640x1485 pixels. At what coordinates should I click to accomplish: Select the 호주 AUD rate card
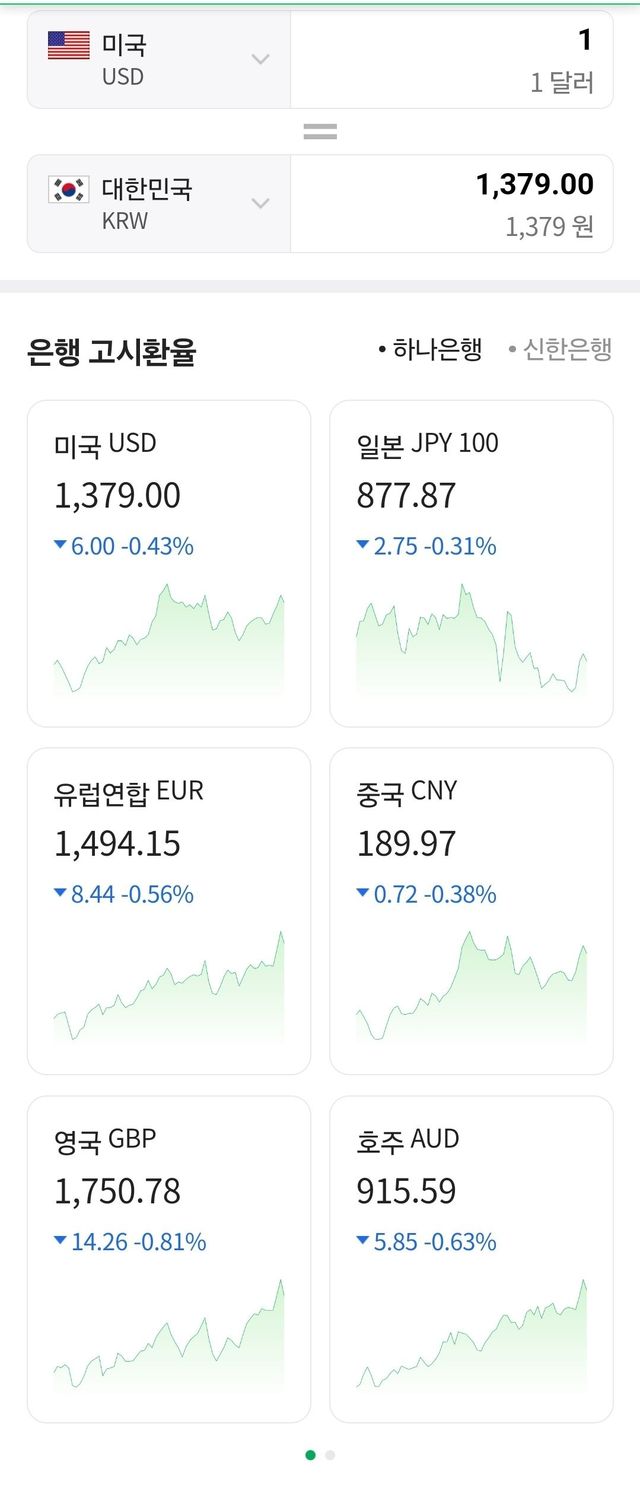click(471, 1258)
